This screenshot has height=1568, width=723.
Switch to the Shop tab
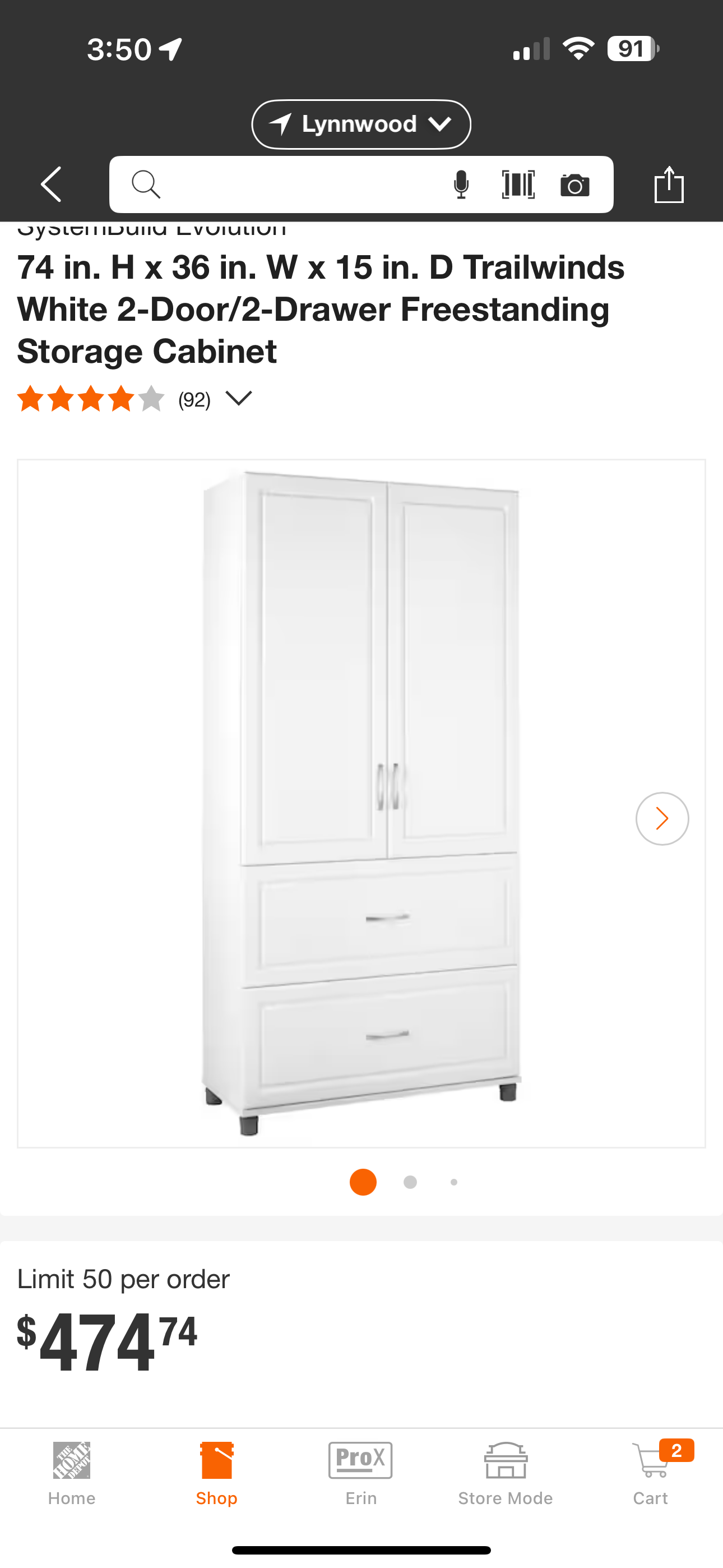pyautogui.click(x=217, y=1473)
